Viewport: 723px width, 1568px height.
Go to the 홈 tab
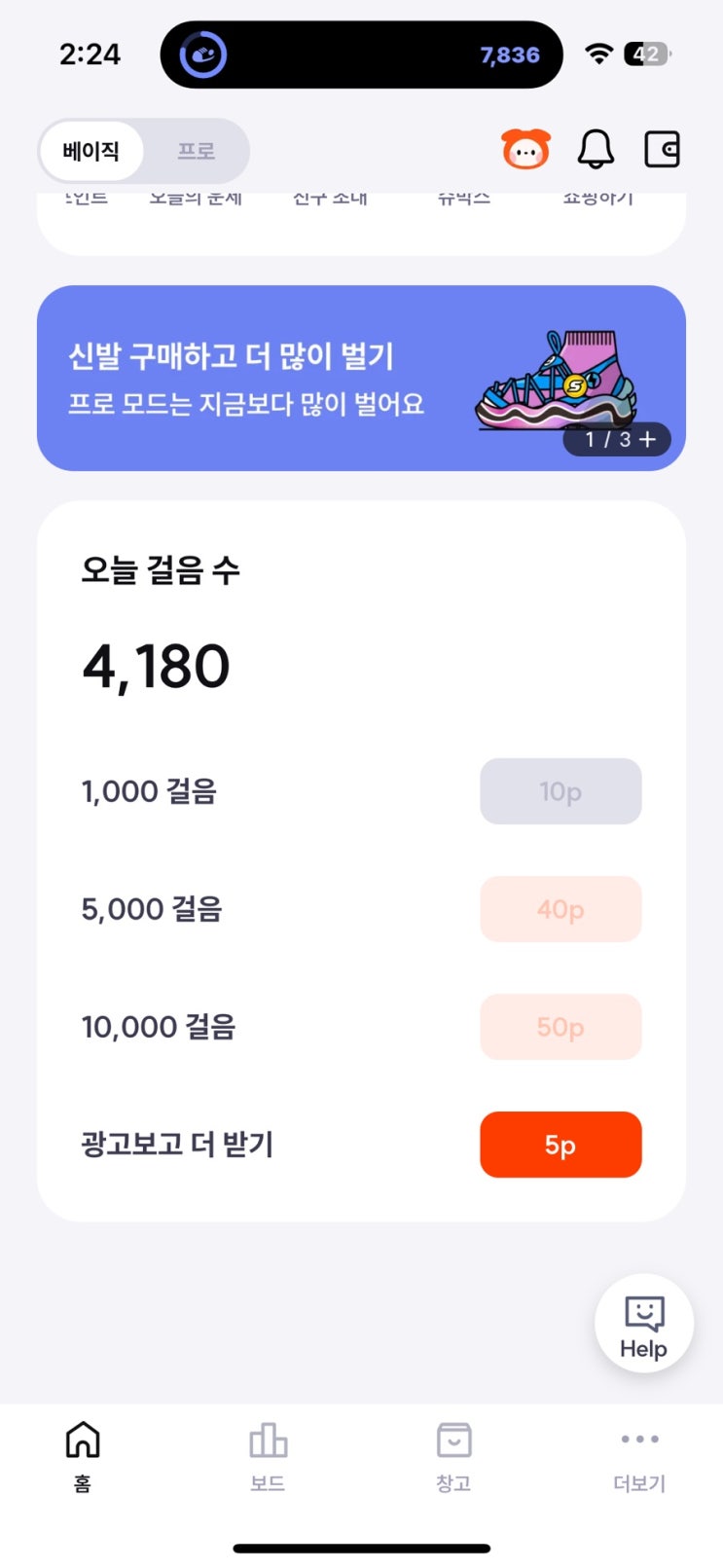[x=83, y=1455]
